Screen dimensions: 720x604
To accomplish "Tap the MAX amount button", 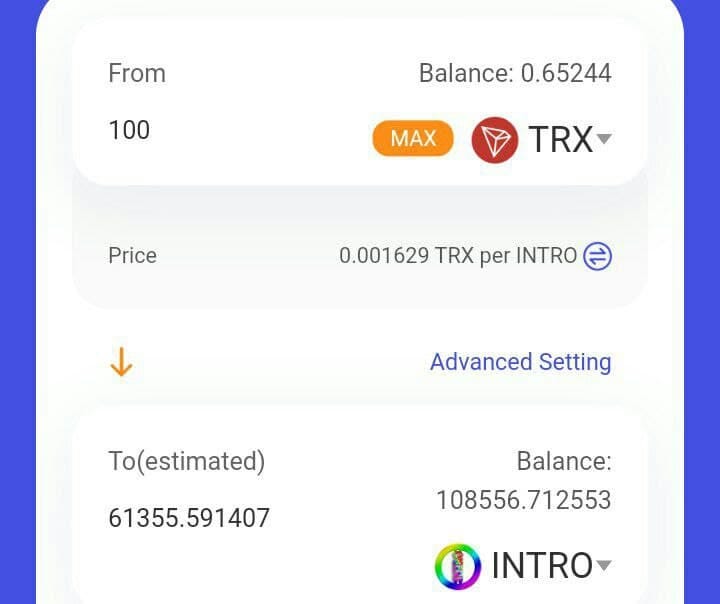I will pyautogui.click(x=412, y=139).
